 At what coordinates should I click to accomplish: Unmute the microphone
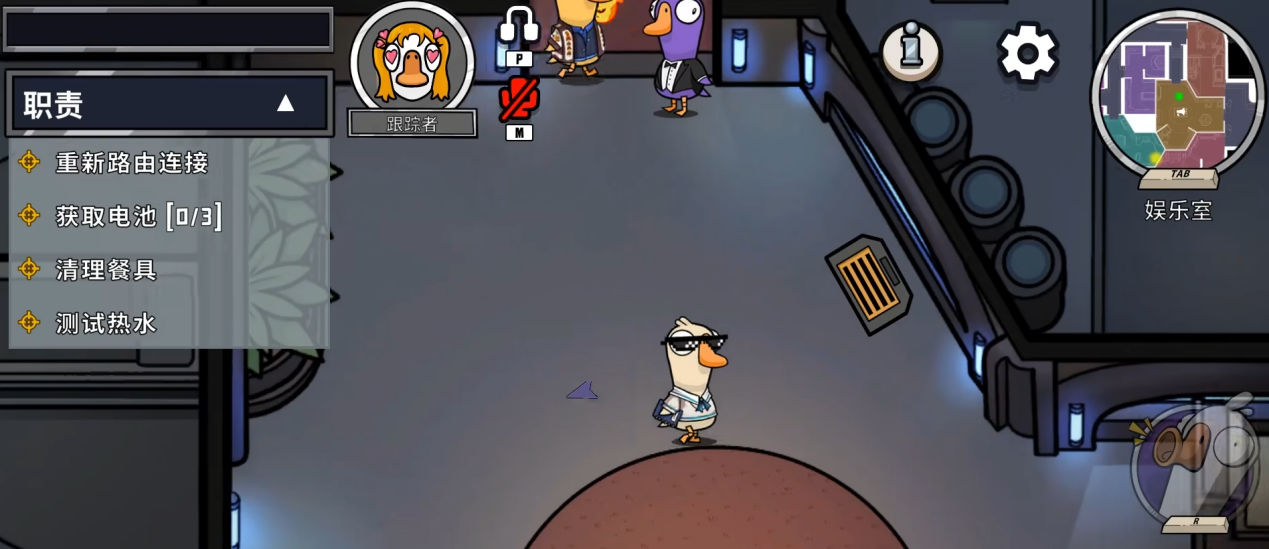tap(519, 99)
